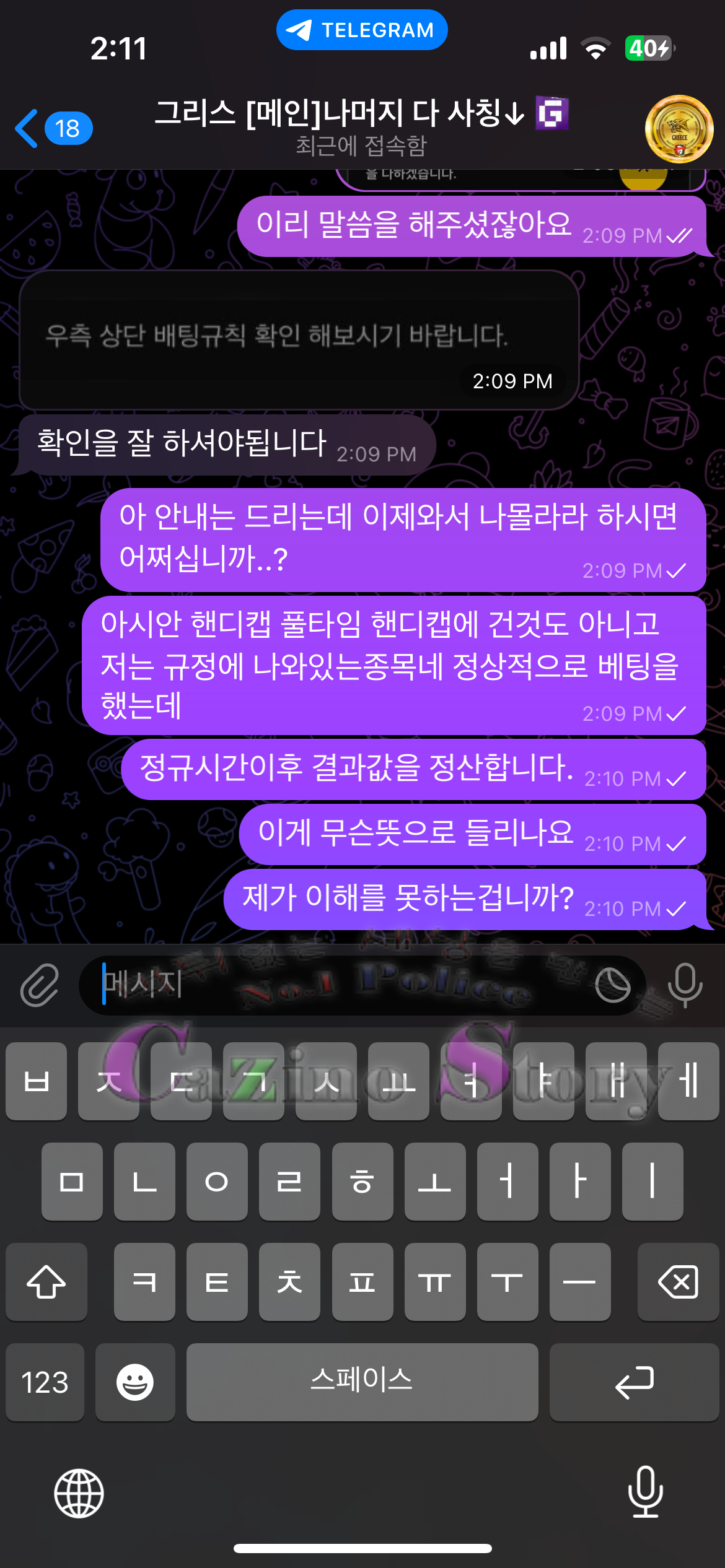Image resolution: width=725 pixels, height=1568 pixels.
Task: Tap the shift key
Action: point(46,1282)
